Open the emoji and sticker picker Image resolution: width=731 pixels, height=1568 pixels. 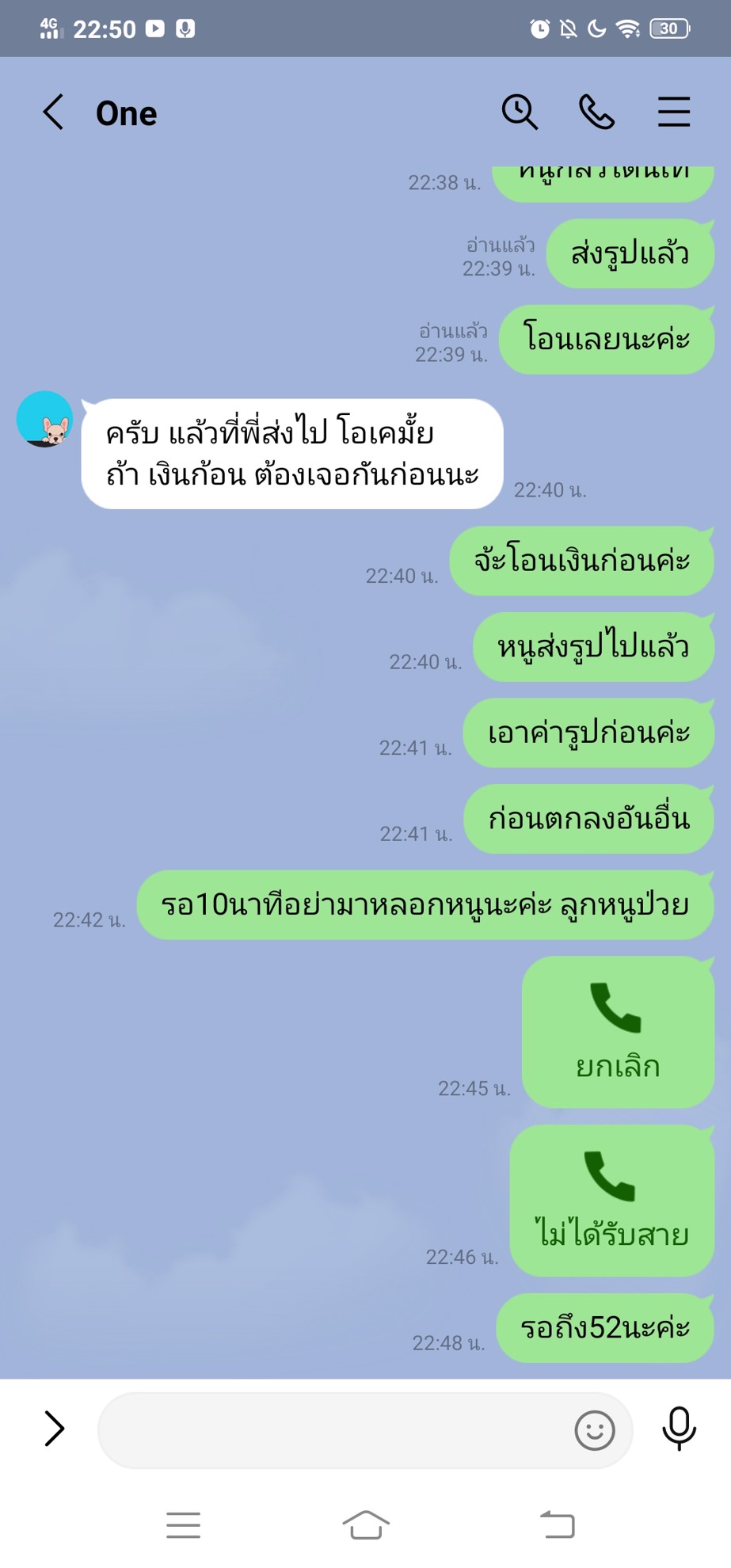pyautogui.click(x=594, y=1430)
